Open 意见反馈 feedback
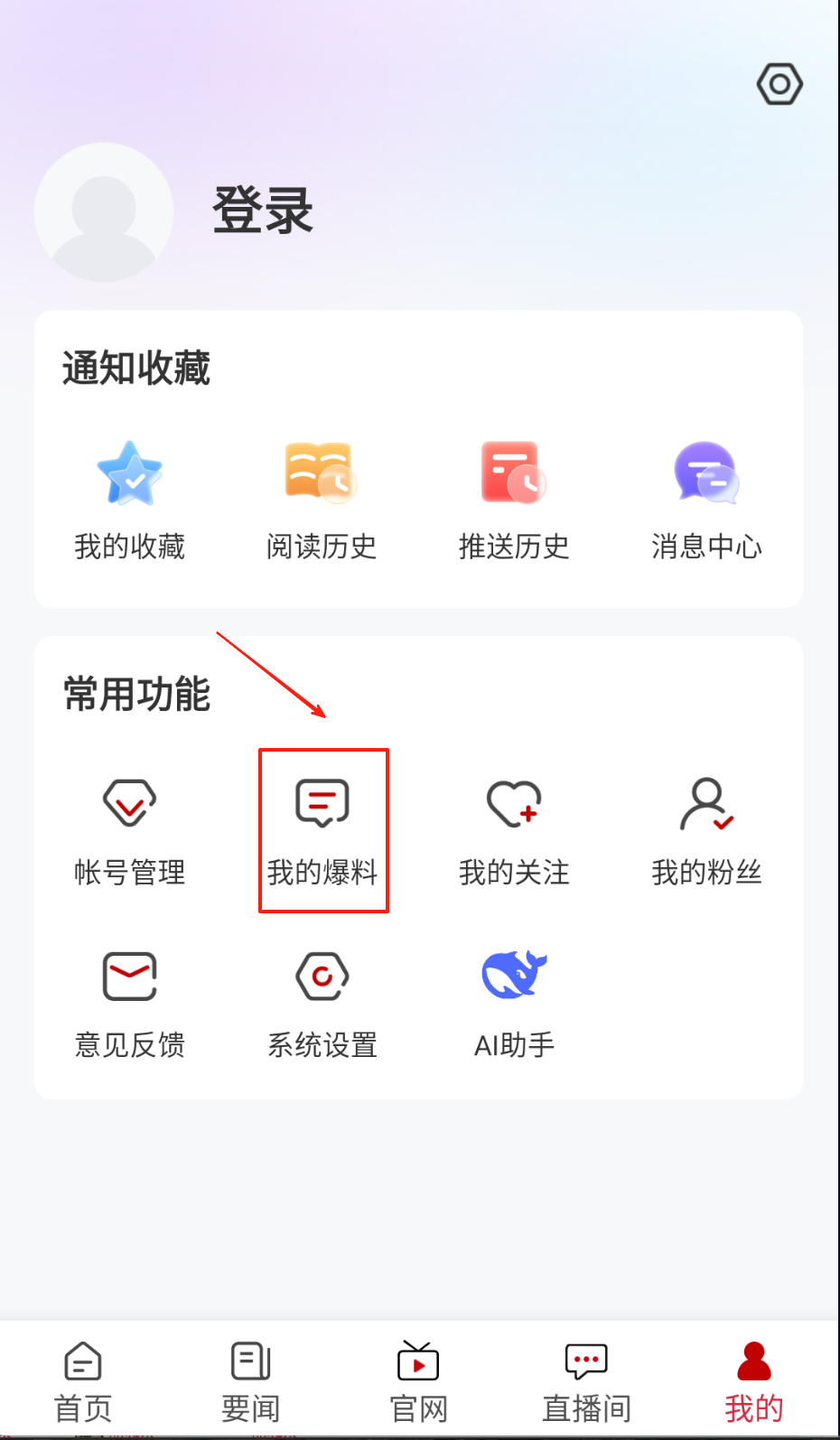The image size is (840, 1440). pos(130,1003)
